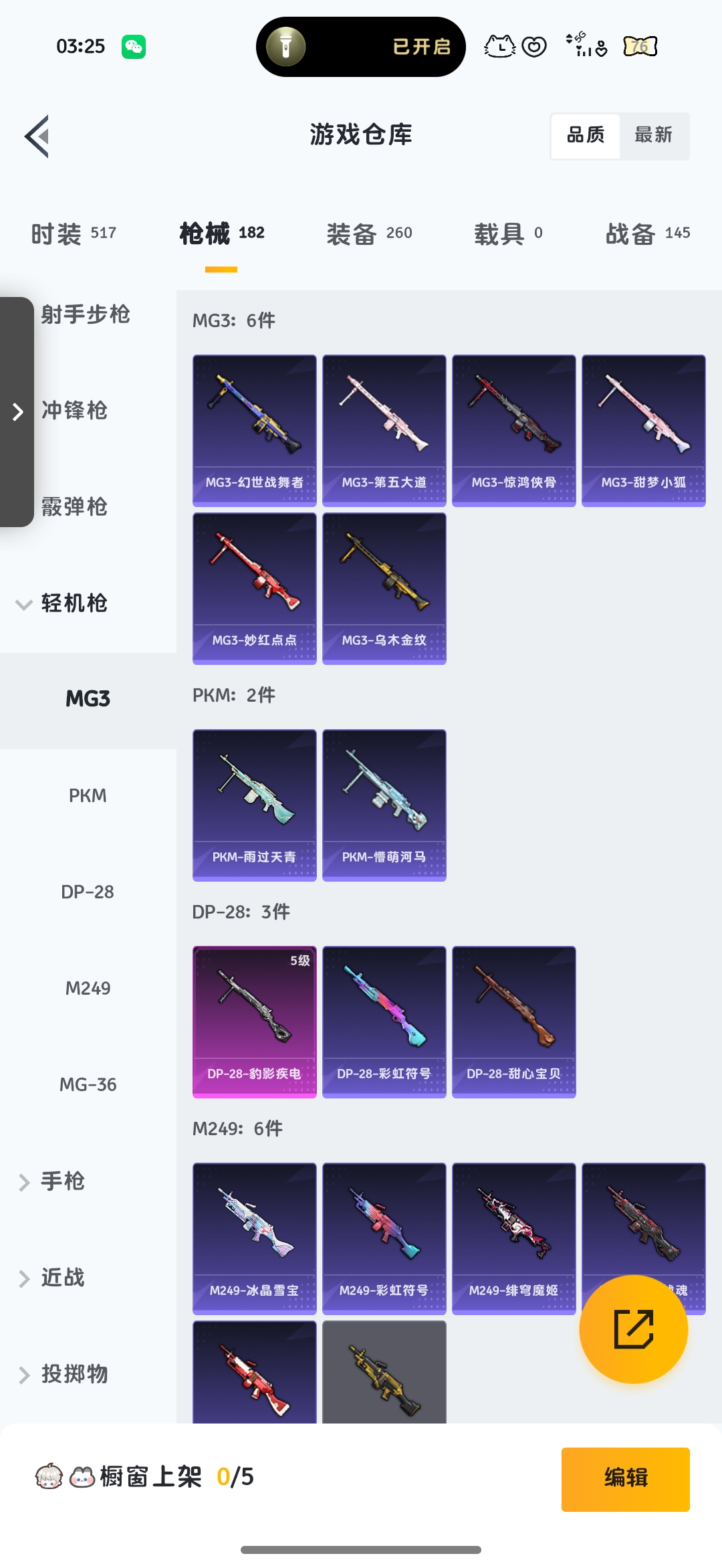Jump to M249 in the sidebar

pyautogui.click(x=88, y=988)
